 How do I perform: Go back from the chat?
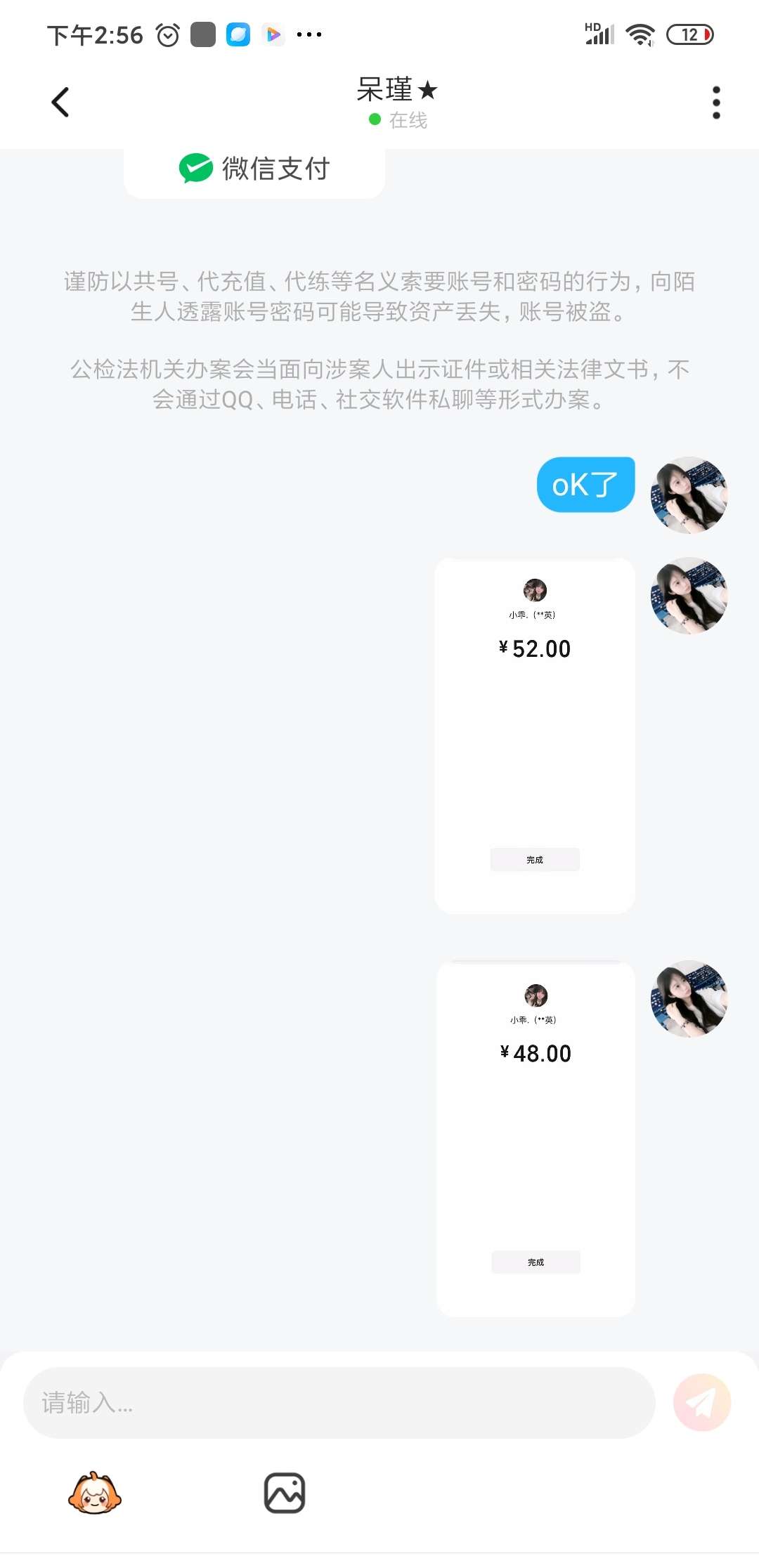60,103
